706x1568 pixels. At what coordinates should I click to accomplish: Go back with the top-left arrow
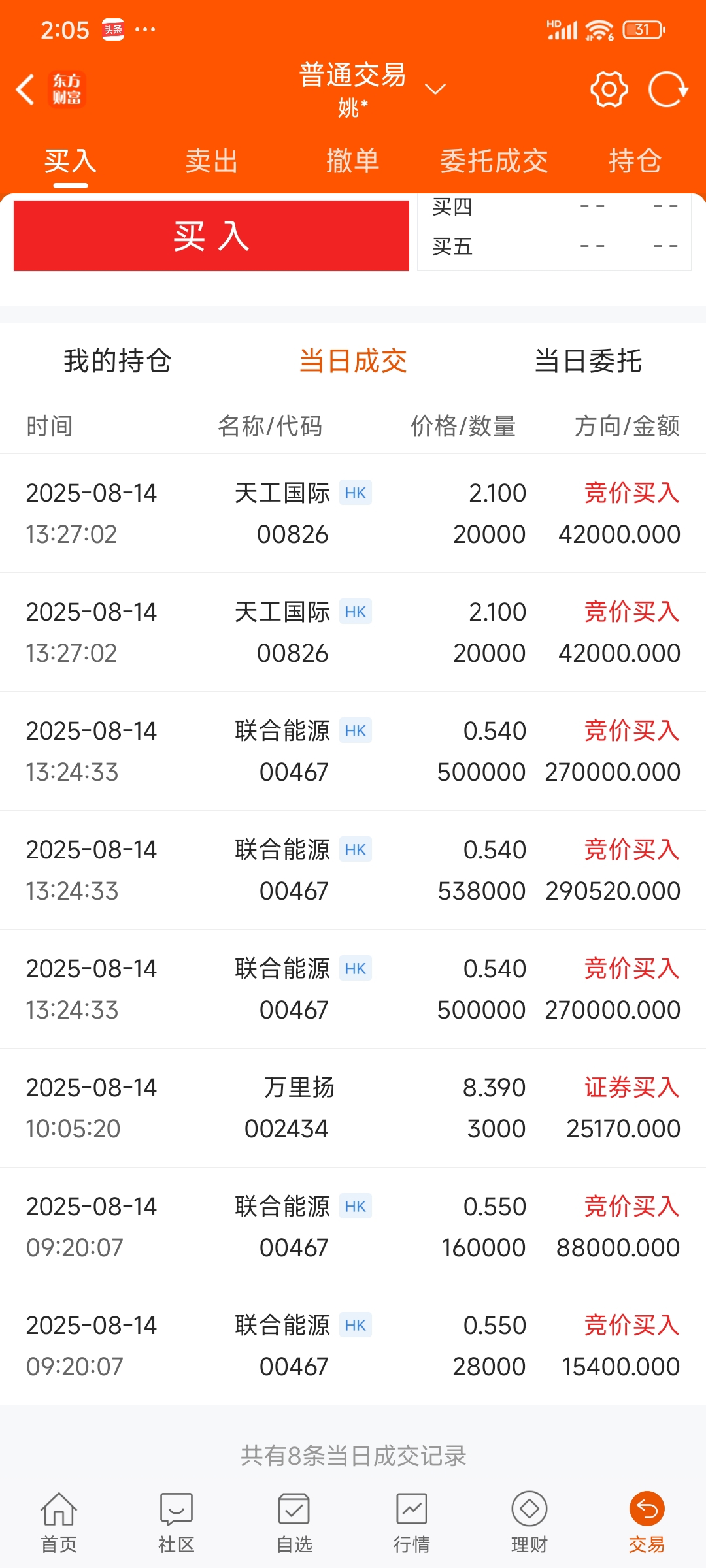pos(25,90)
